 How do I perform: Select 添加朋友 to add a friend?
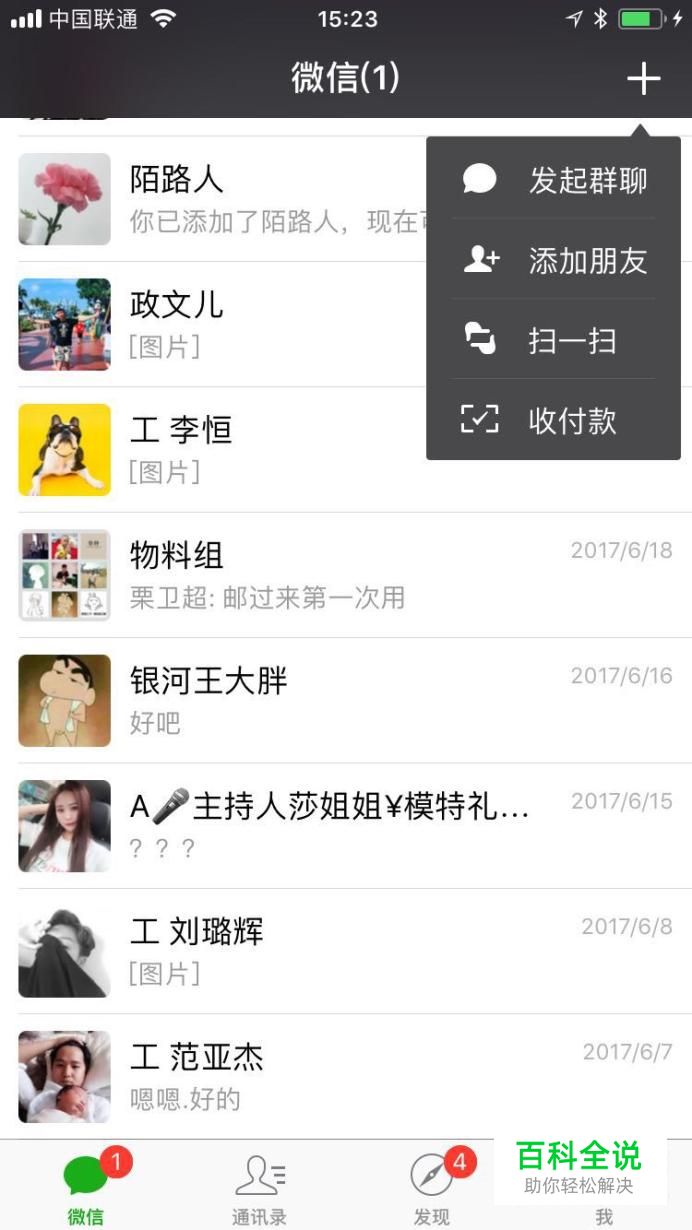pos(554,260)
